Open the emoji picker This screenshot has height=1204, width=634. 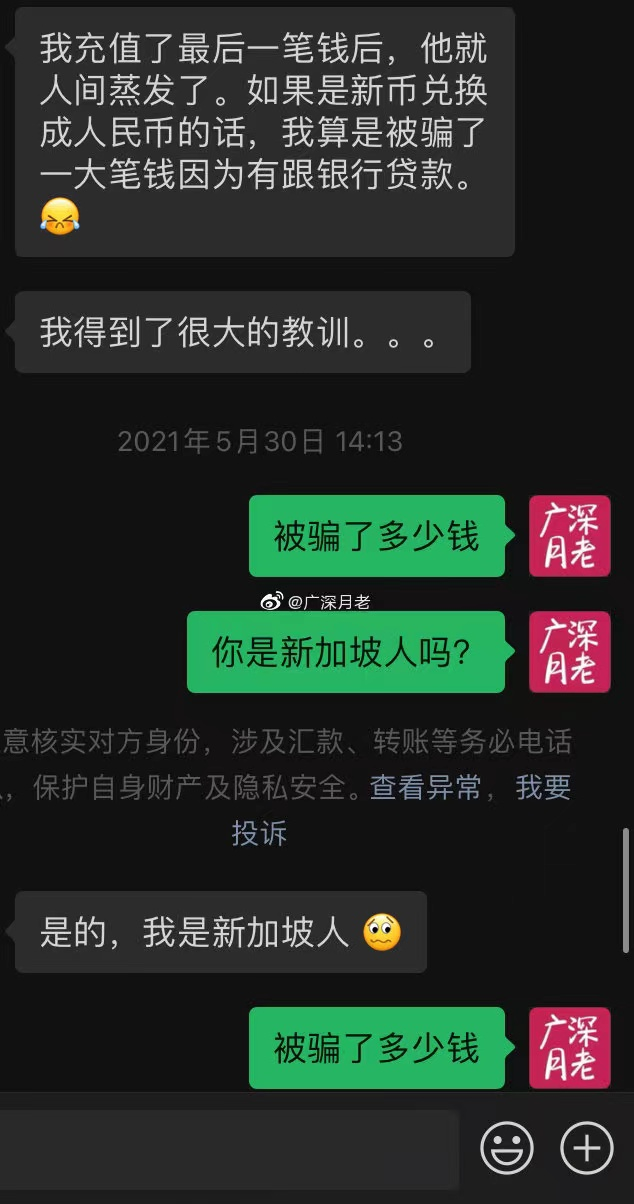507,1147
